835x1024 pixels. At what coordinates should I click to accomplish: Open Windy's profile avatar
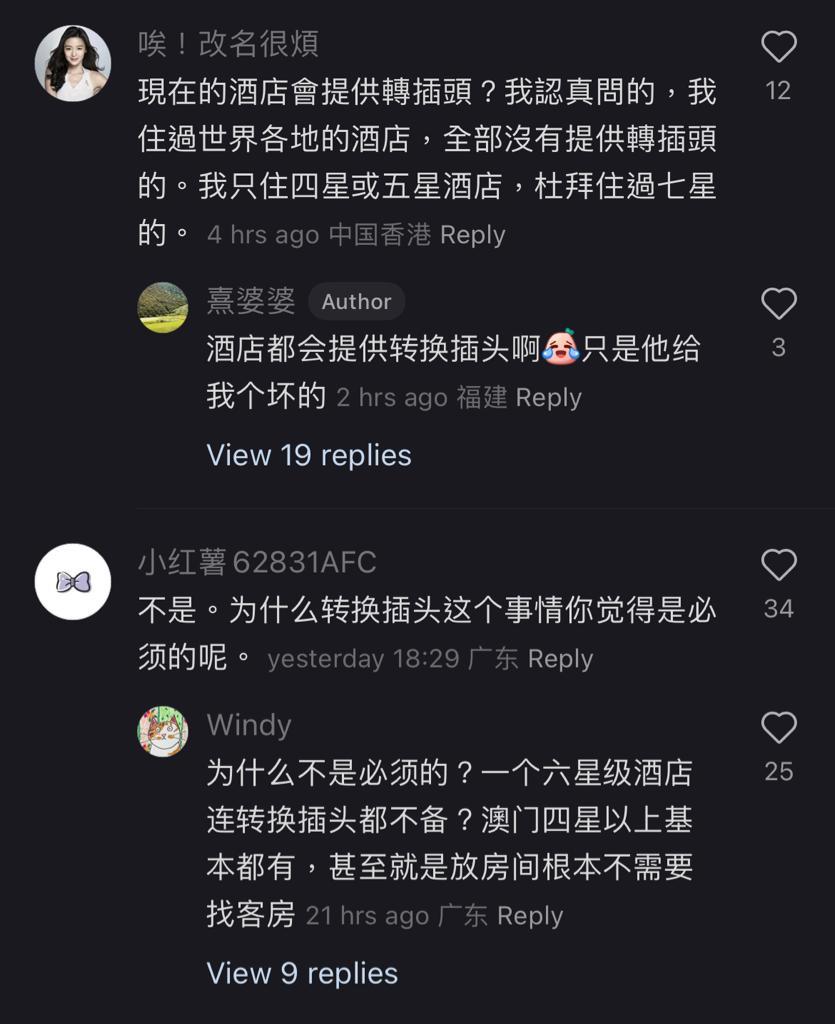click(163, 731)
